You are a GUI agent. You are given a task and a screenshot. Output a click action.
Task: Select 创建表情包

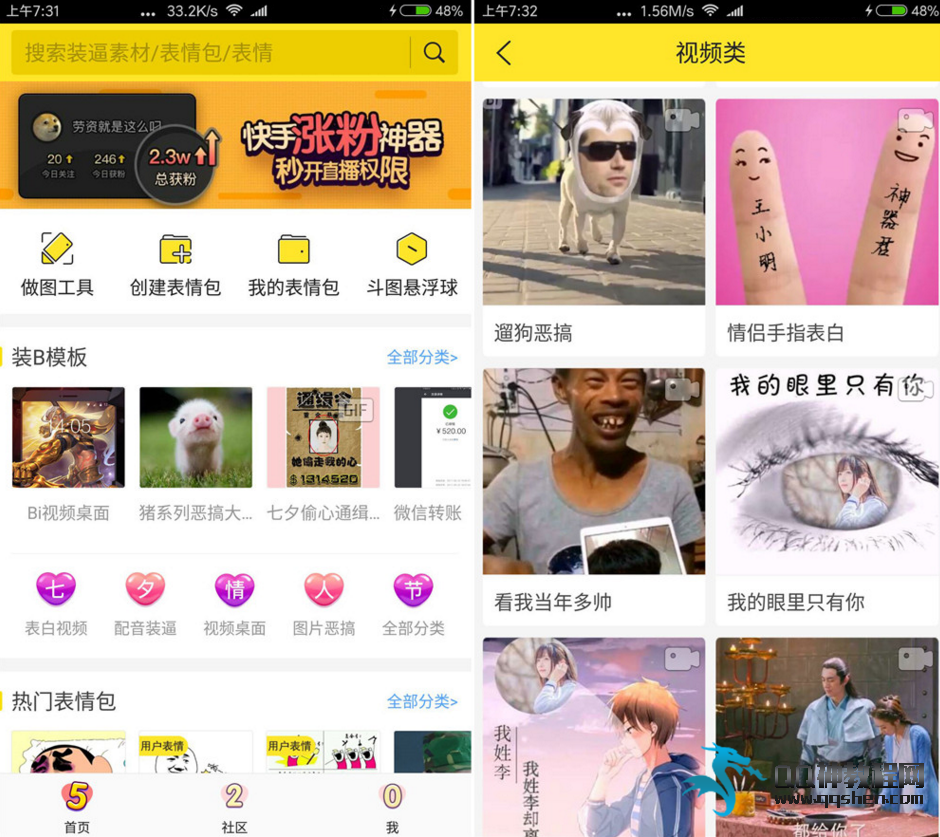pyautogui.click(x=175, y=263)
